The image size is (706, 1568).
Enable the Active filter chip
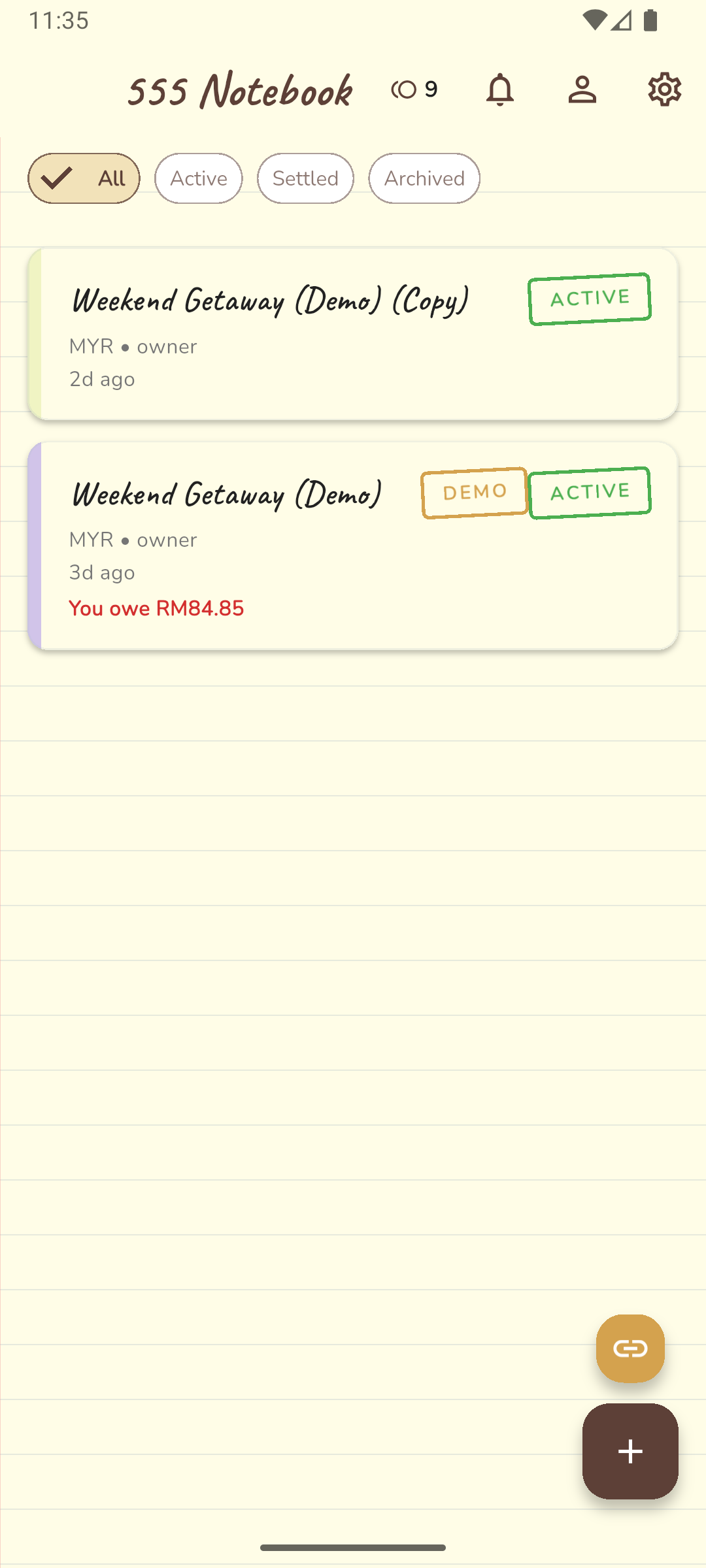coord(198,178)
